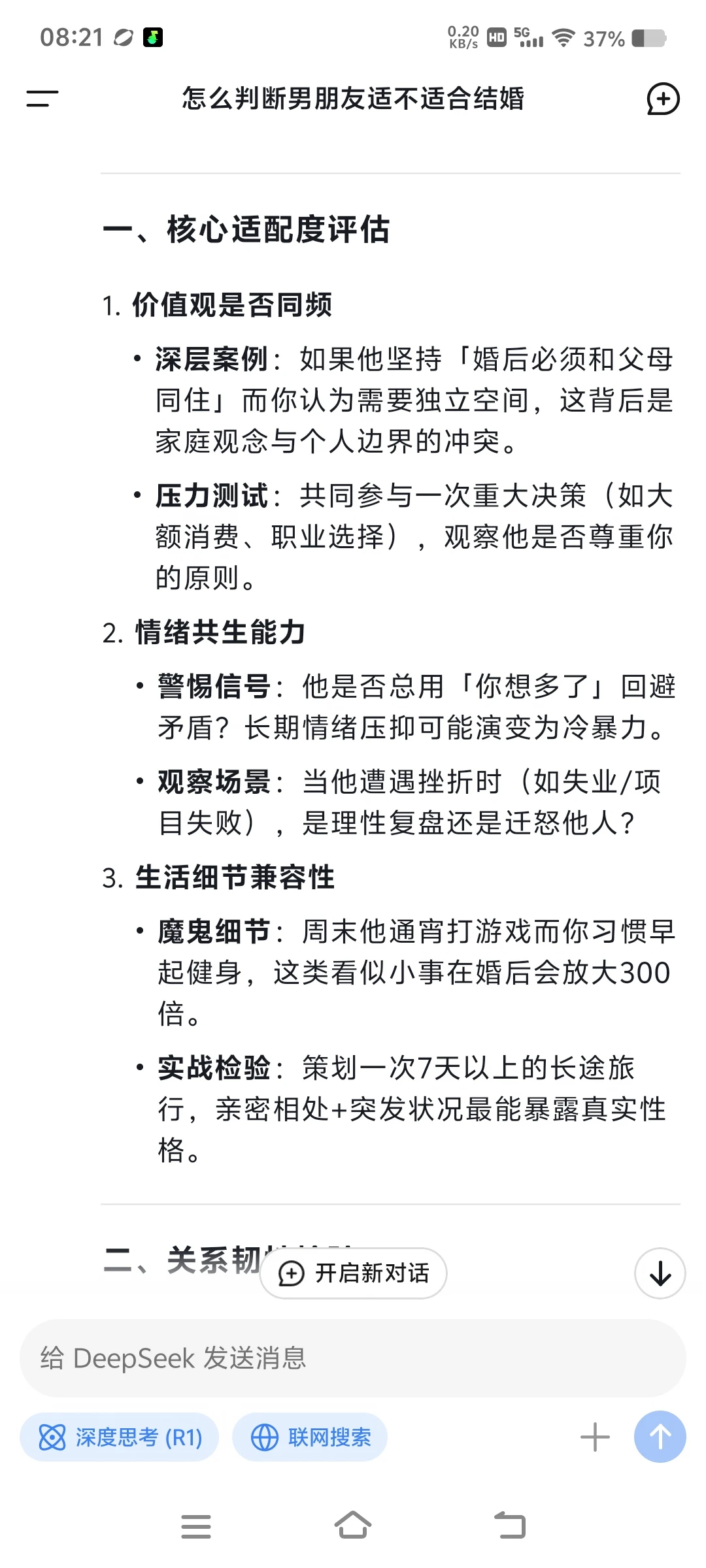Tap the system back button

pos(510,1526)
